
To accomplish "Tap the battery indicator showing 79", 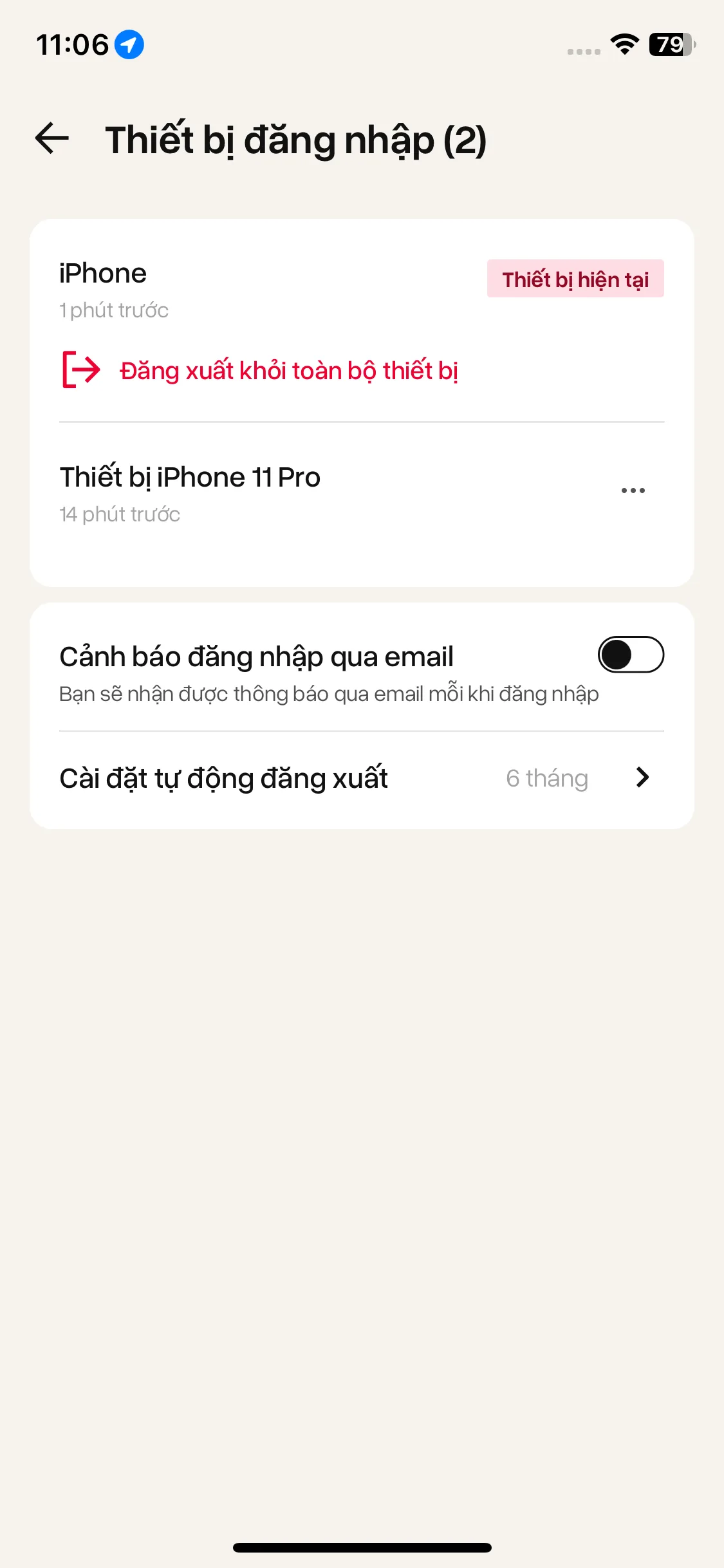I will tap(669, 45).
